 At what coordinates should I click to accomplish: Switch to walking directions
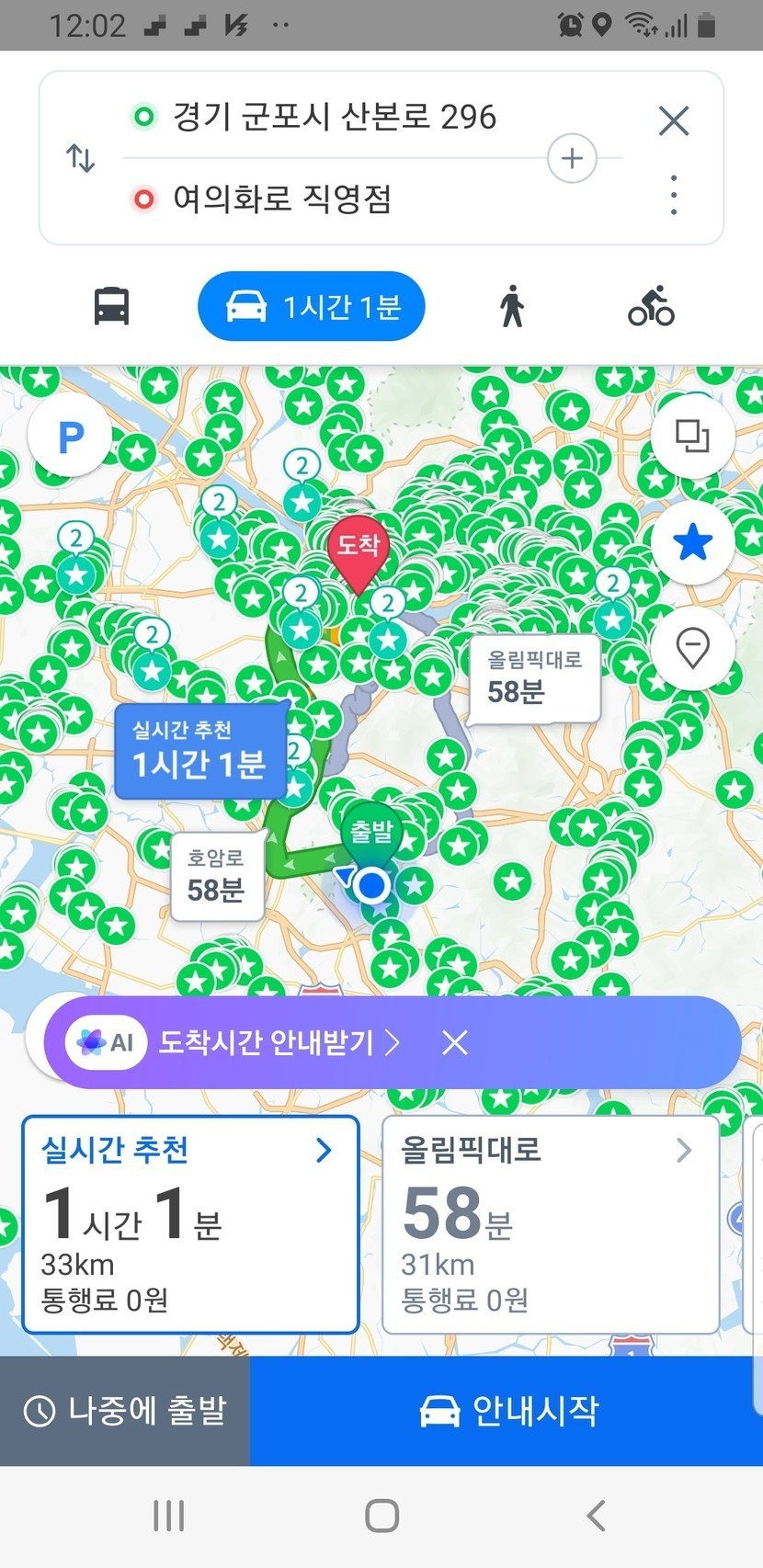coord(512,306)
